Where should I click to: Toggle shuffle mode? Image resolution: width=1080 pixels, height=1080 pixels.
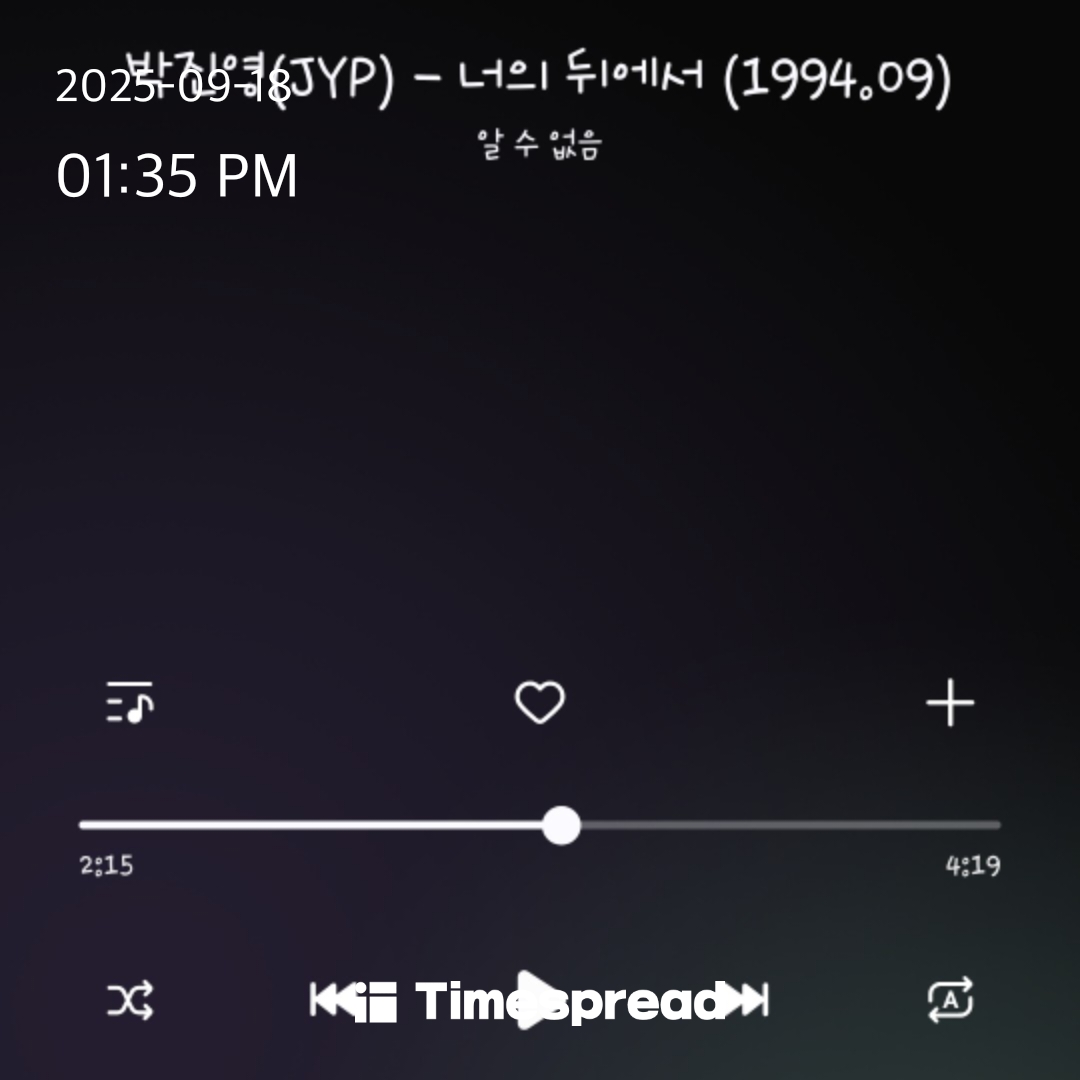point(130,1000)
